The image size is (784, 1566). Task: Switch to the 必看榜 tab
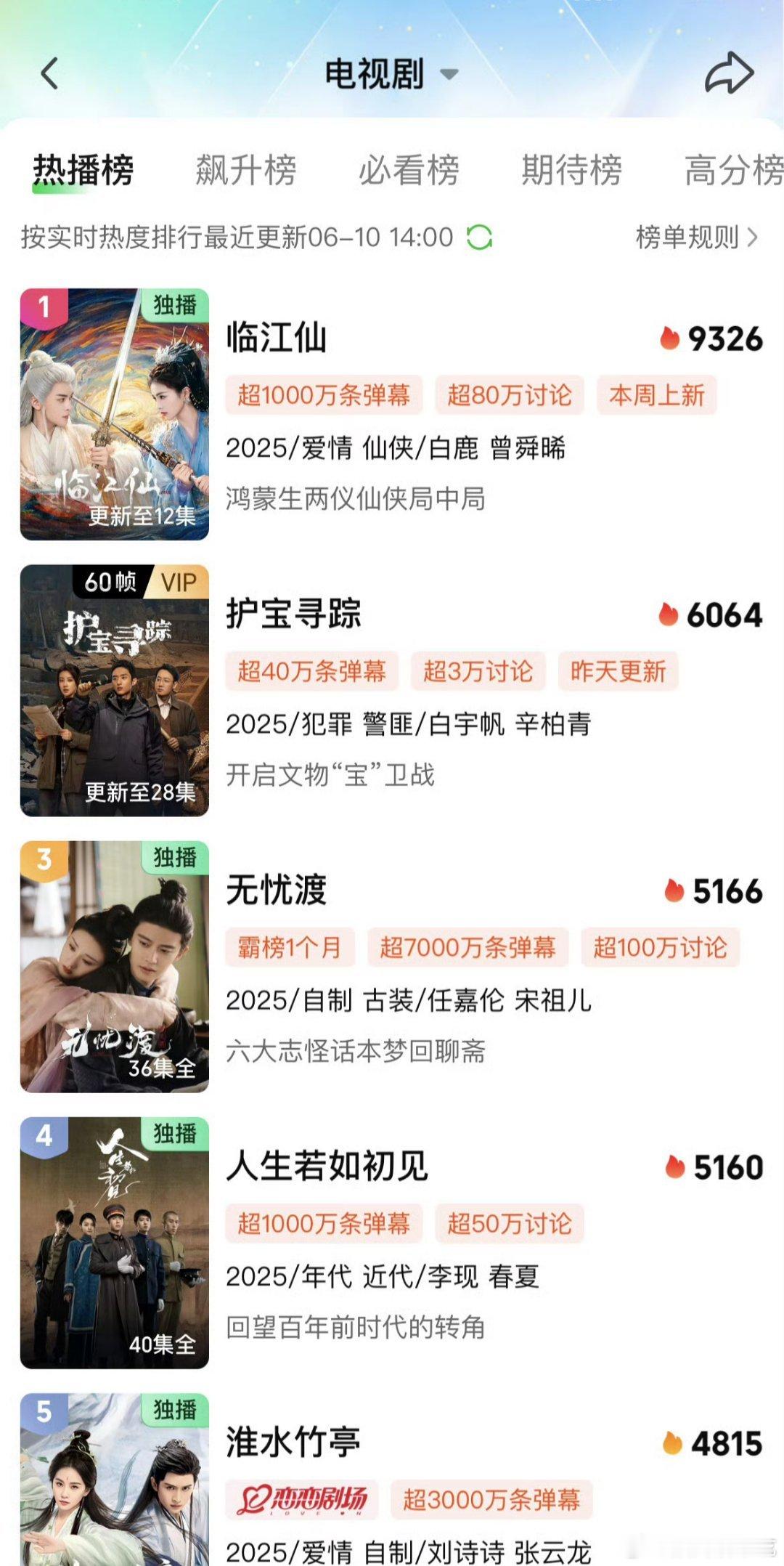409,171
